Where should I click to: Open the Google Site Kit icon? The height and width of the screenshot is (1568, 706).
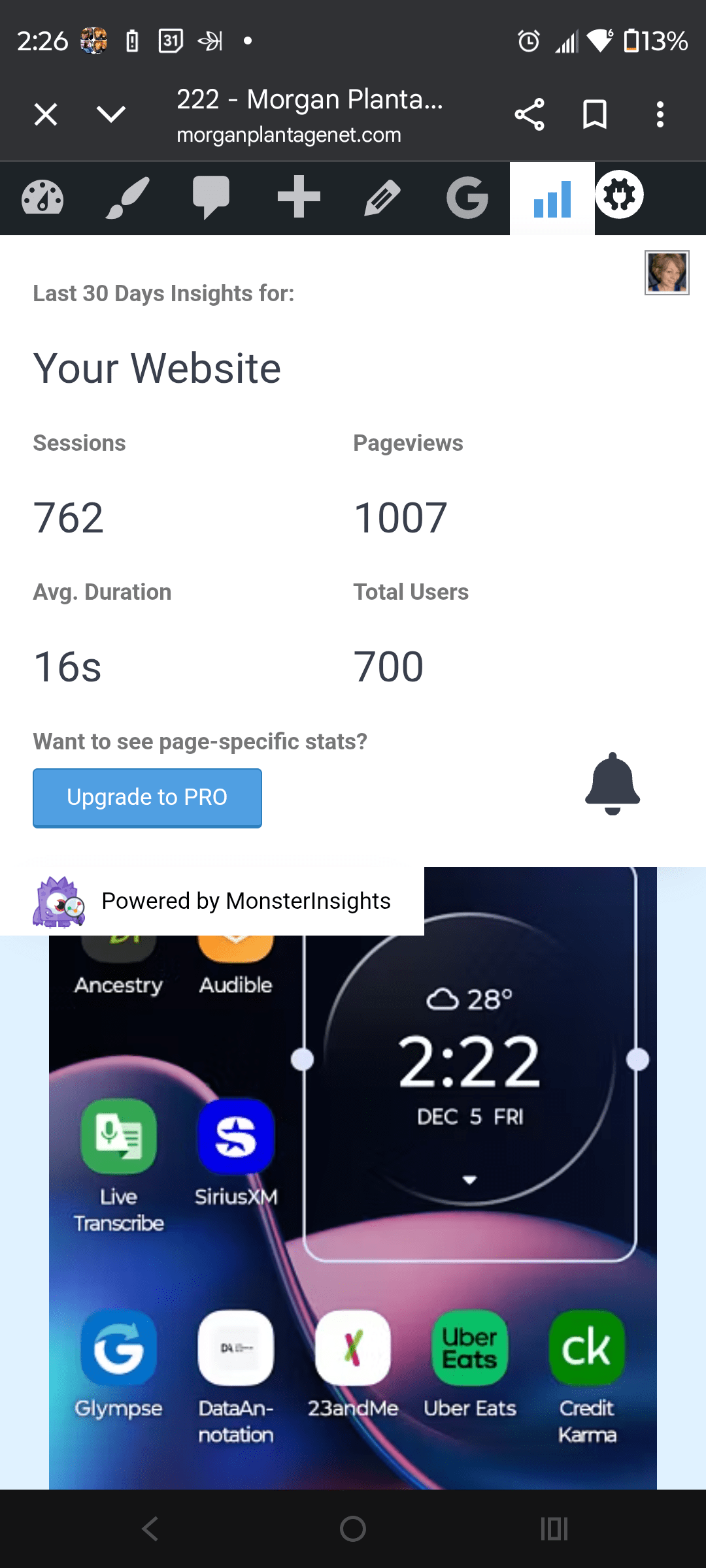[467, 197]
